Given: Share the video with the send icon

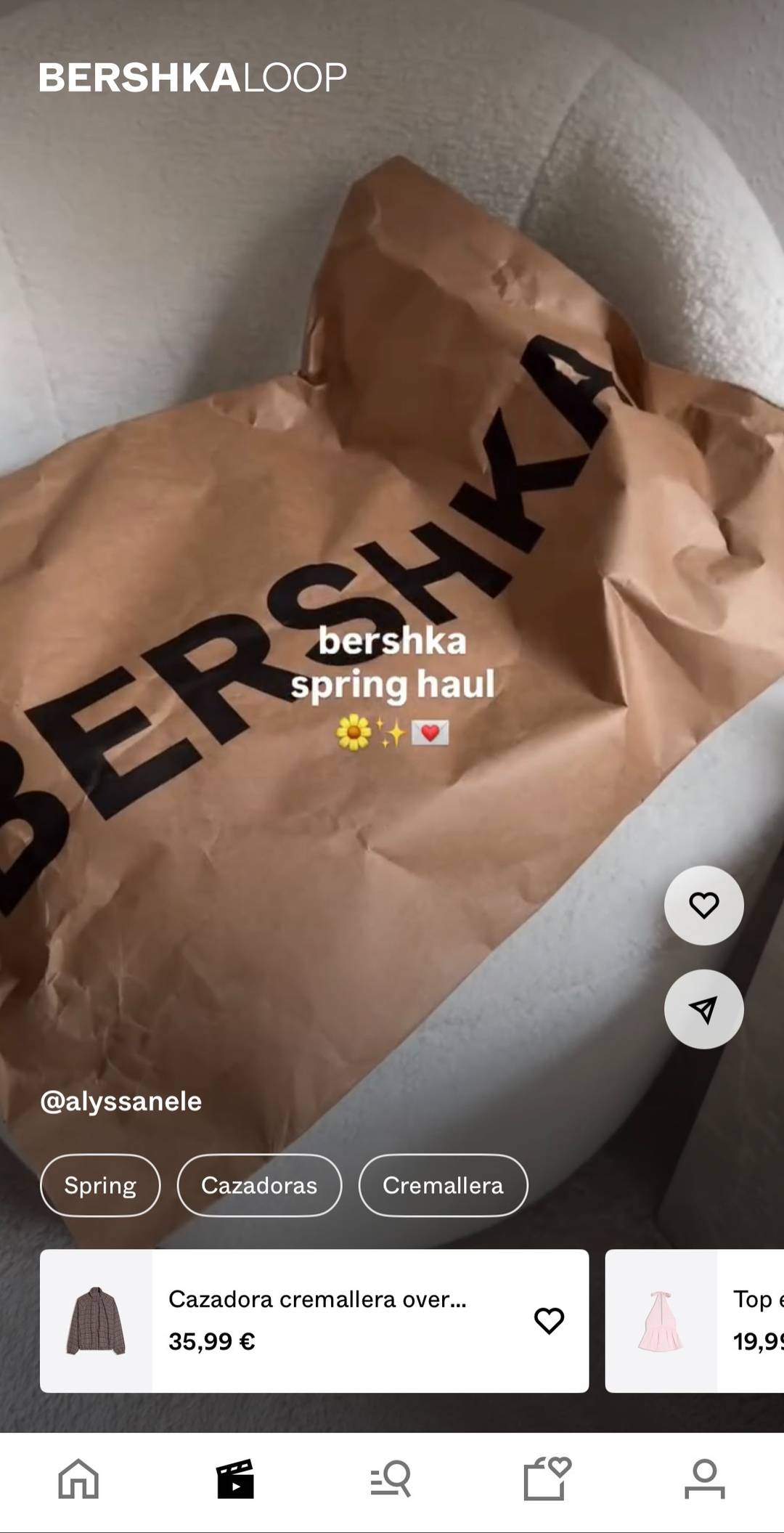Looking at the screenshot, I should pos(703,1009).
